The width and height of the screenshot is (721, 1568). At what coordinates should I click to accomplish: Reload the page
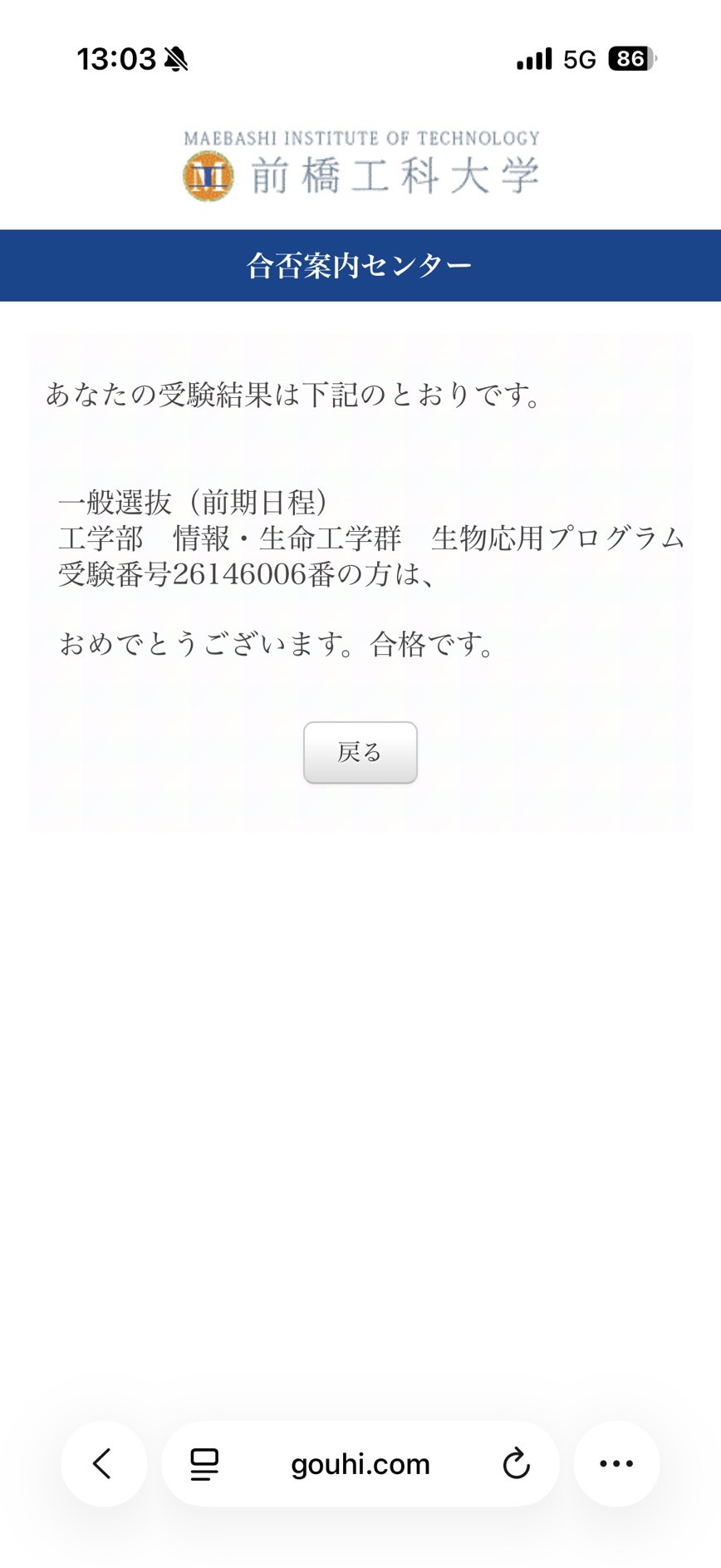[x=516, y=1463]
